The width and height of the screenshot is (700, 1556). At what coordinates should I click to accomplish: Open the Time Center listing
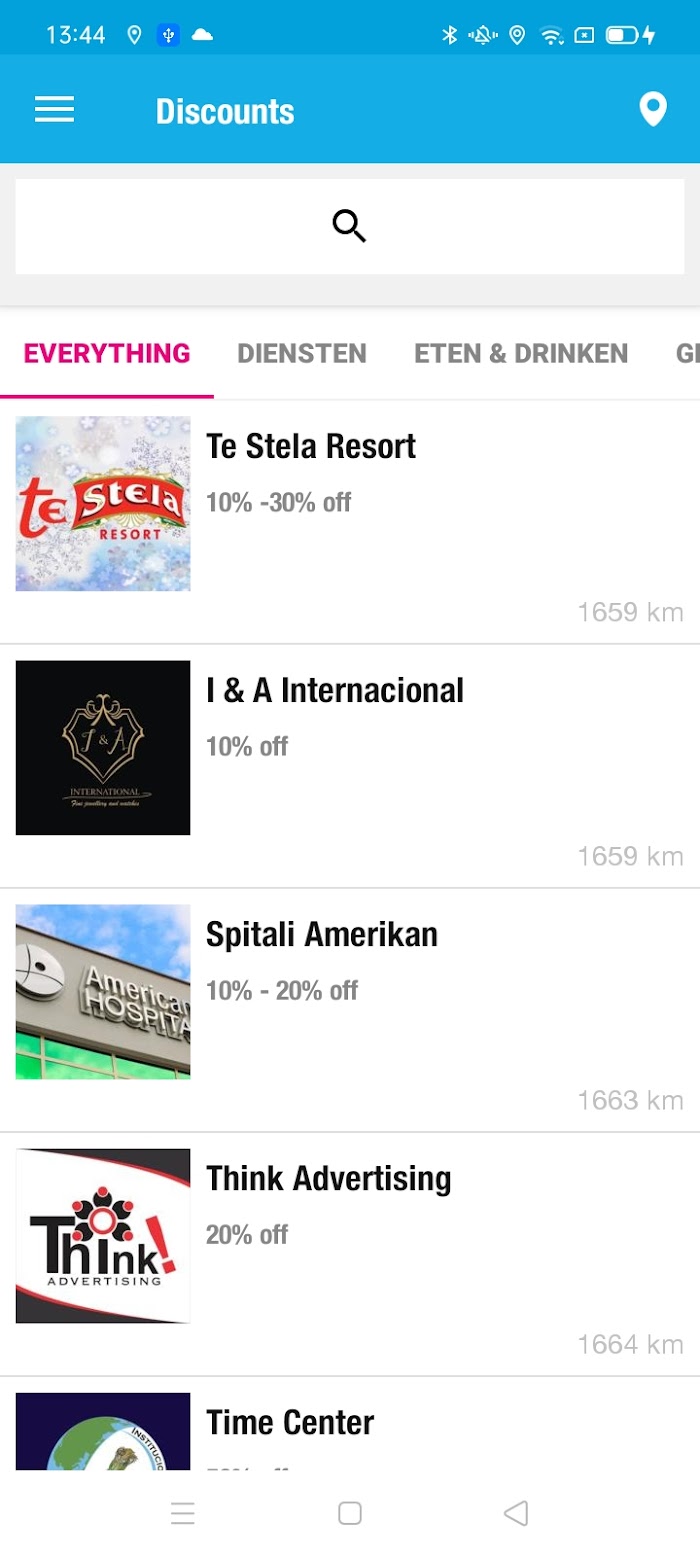point(350,1423)
